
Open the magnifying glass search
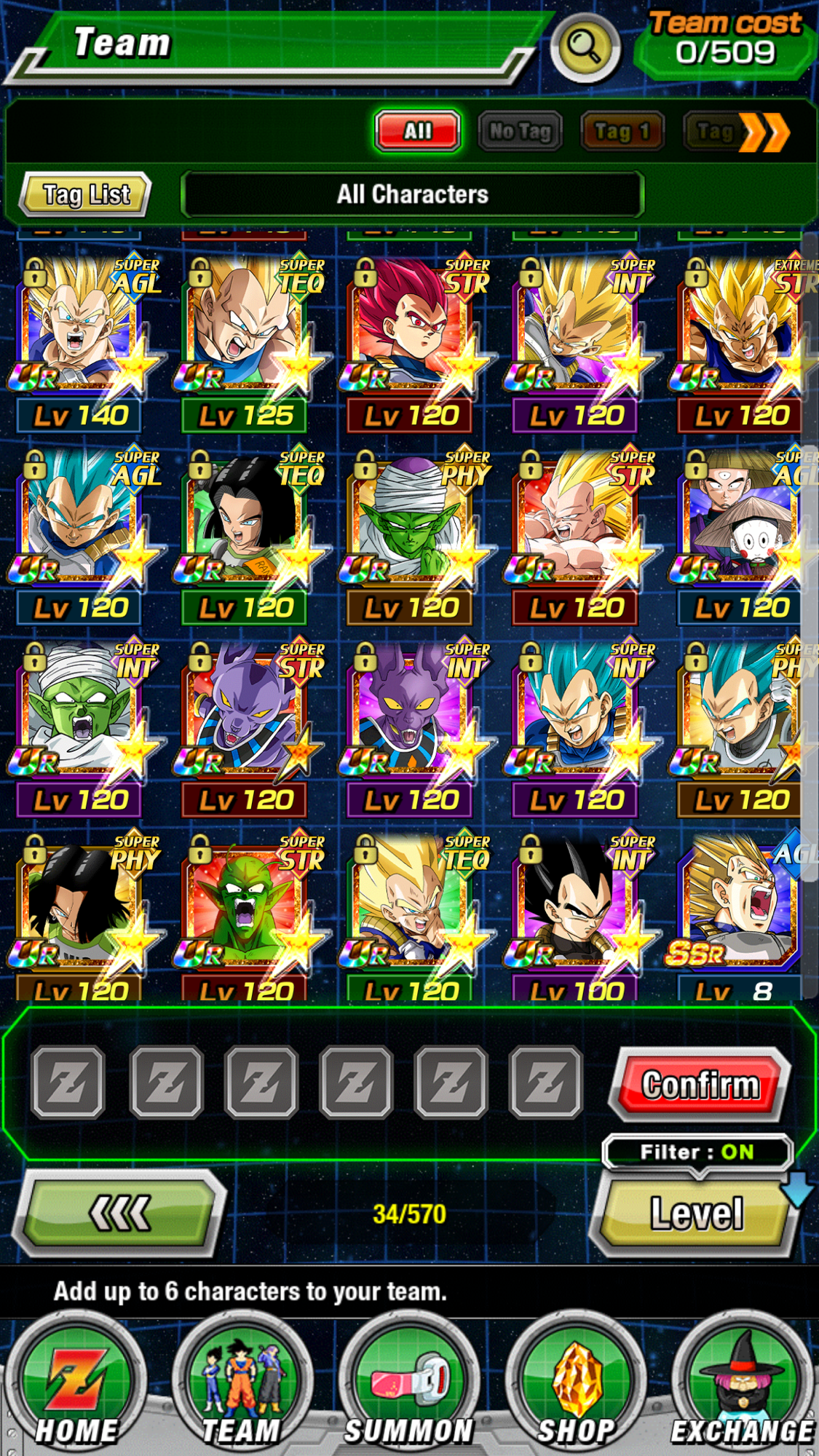click(584, 48)
